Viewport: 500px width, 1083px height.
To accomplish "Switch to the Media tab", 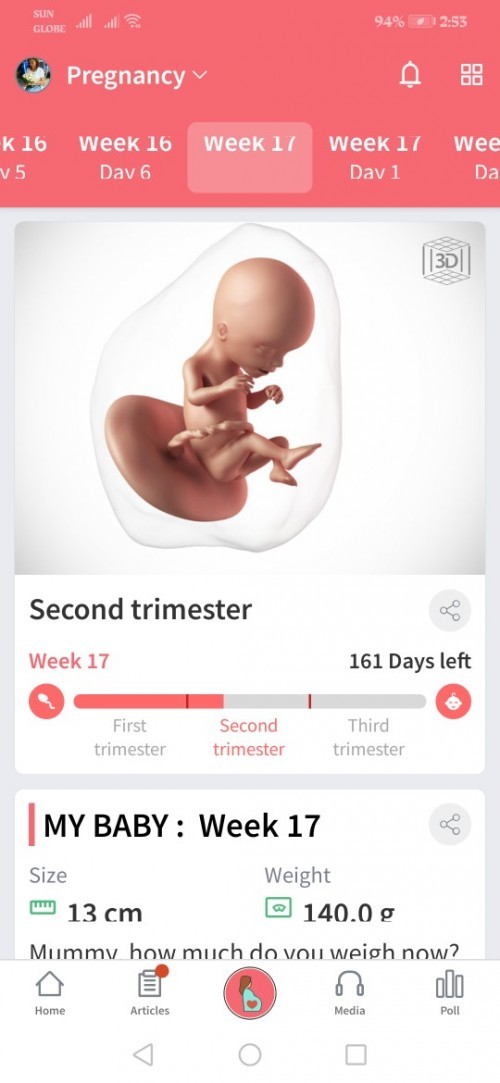I will [349, 993].
